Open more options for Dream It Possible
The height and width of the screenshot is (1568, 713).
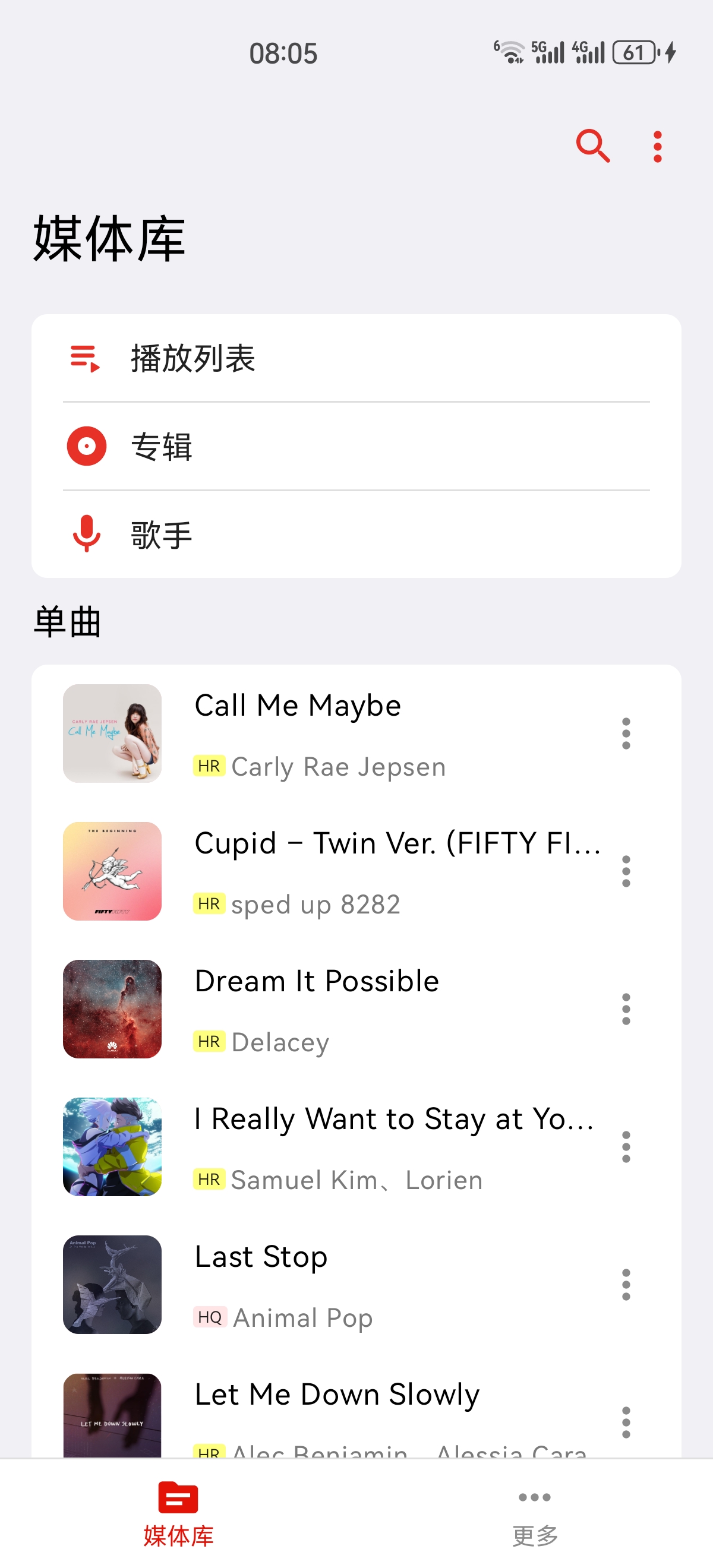(625, 1009)
